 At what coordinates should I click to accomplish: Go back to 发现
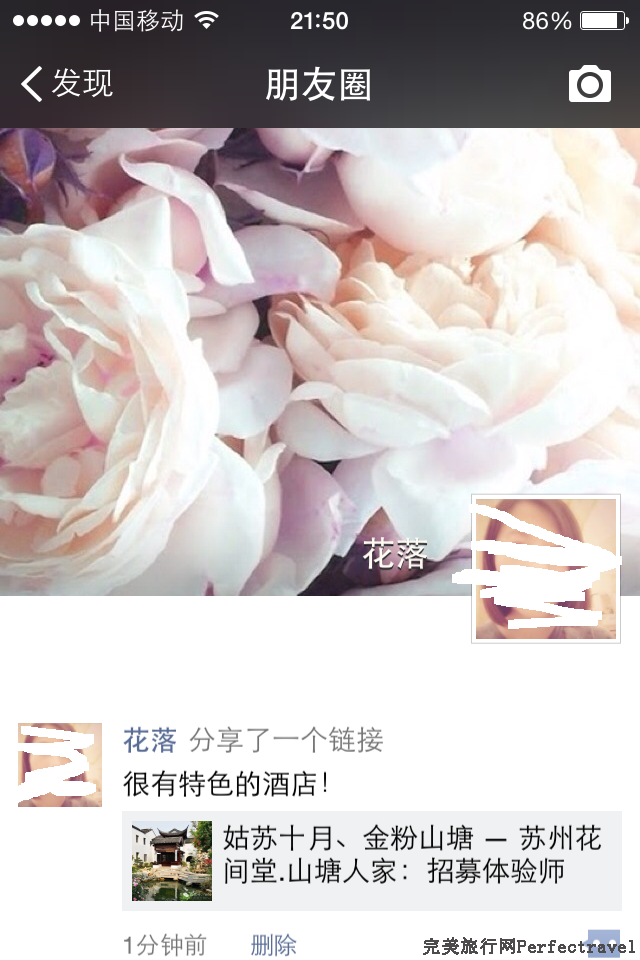[x=68, y=85]
